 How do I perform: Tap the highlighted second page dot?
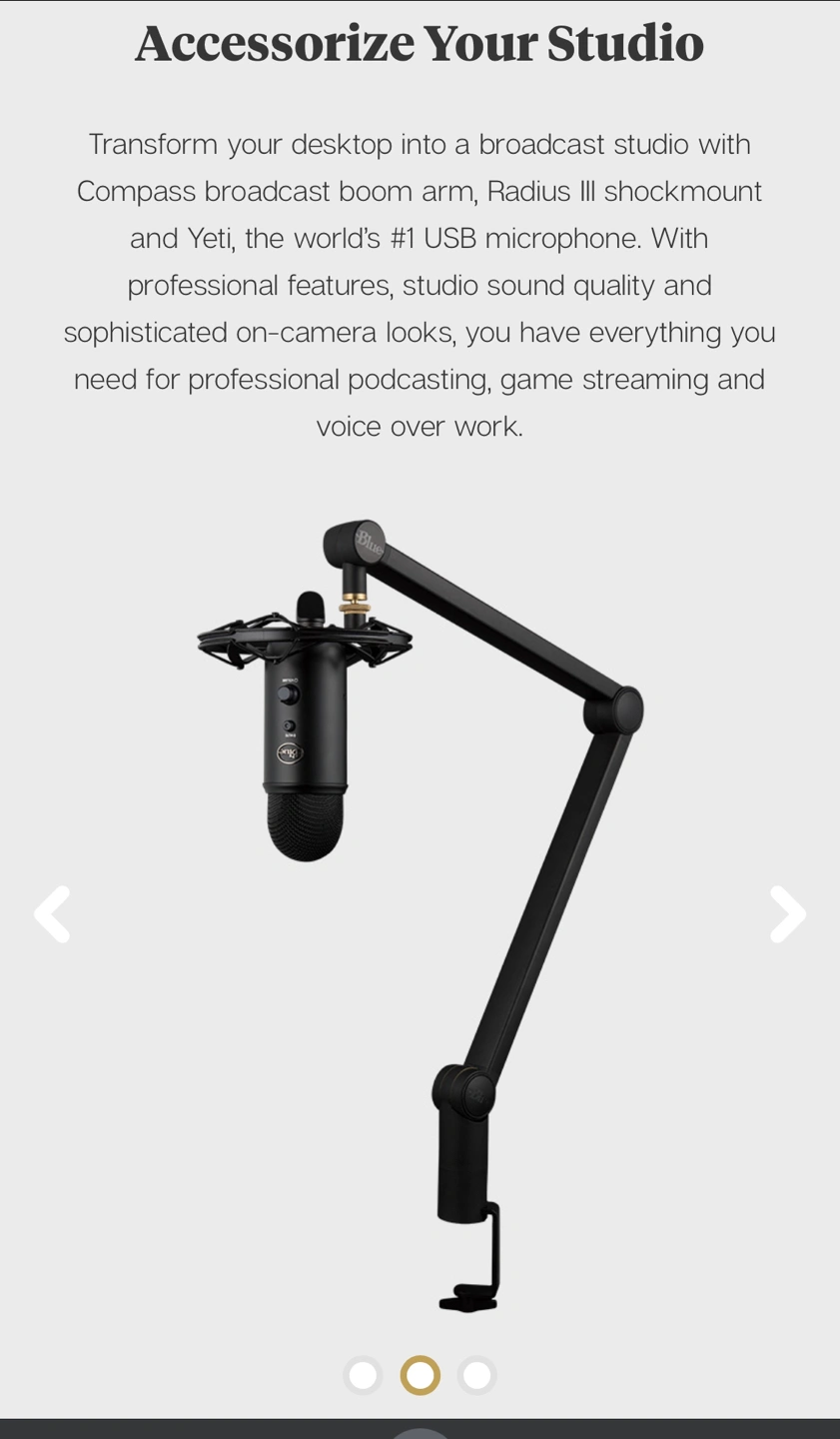coord(420,1375)
